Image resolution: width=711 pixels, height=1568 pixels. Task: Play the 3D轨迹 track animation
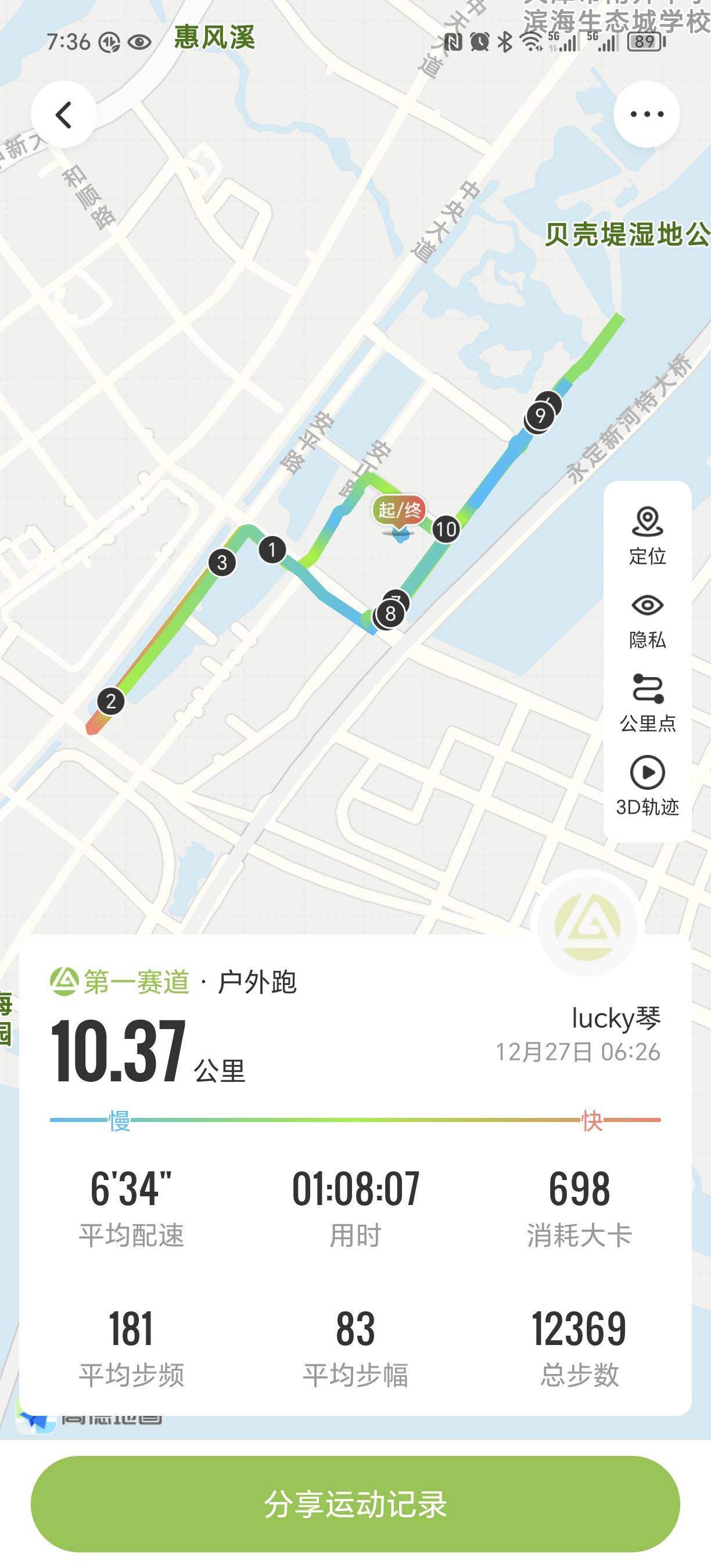(648, 772)
